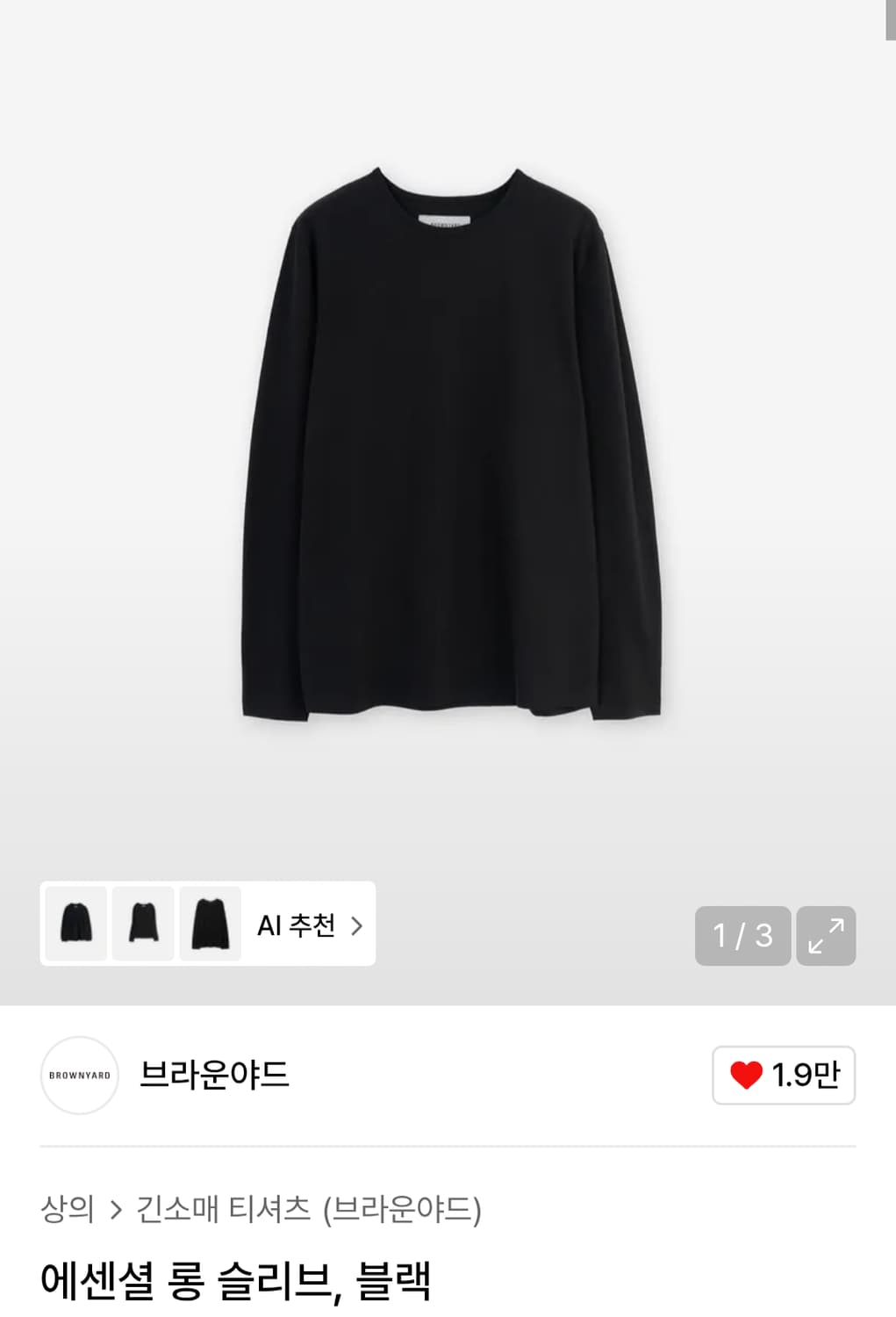Tap the 1.9만 like count button
Screen dimensions: 896x1317
tap(784, 1073)
